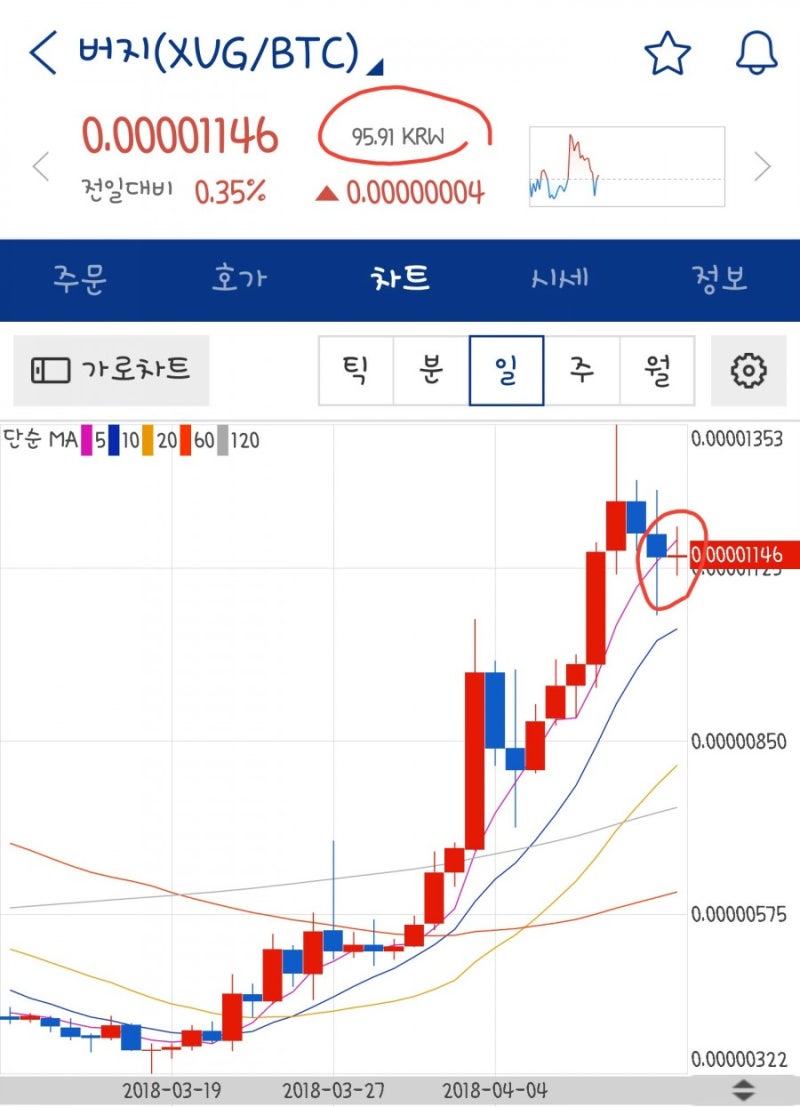This screenshot has width=800, height=1107.
Task: Switch to 주 weekly interval
Action: click(x=582, y=369)
